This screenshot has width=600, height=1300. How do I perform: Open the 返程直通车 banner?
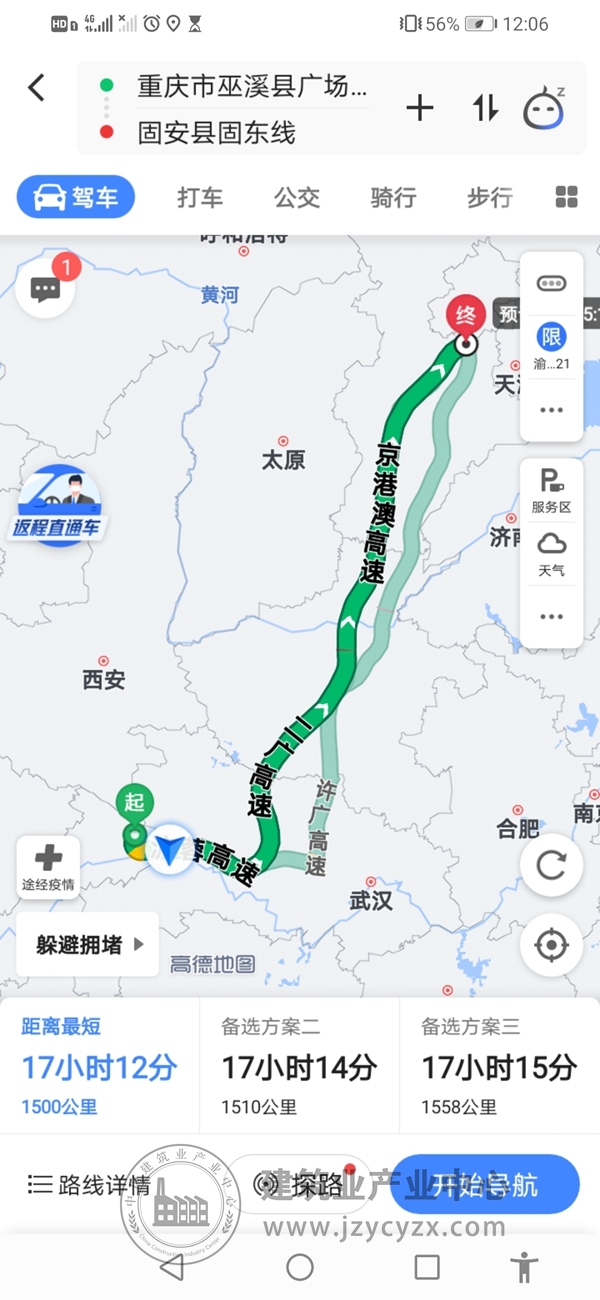(60, 506)
